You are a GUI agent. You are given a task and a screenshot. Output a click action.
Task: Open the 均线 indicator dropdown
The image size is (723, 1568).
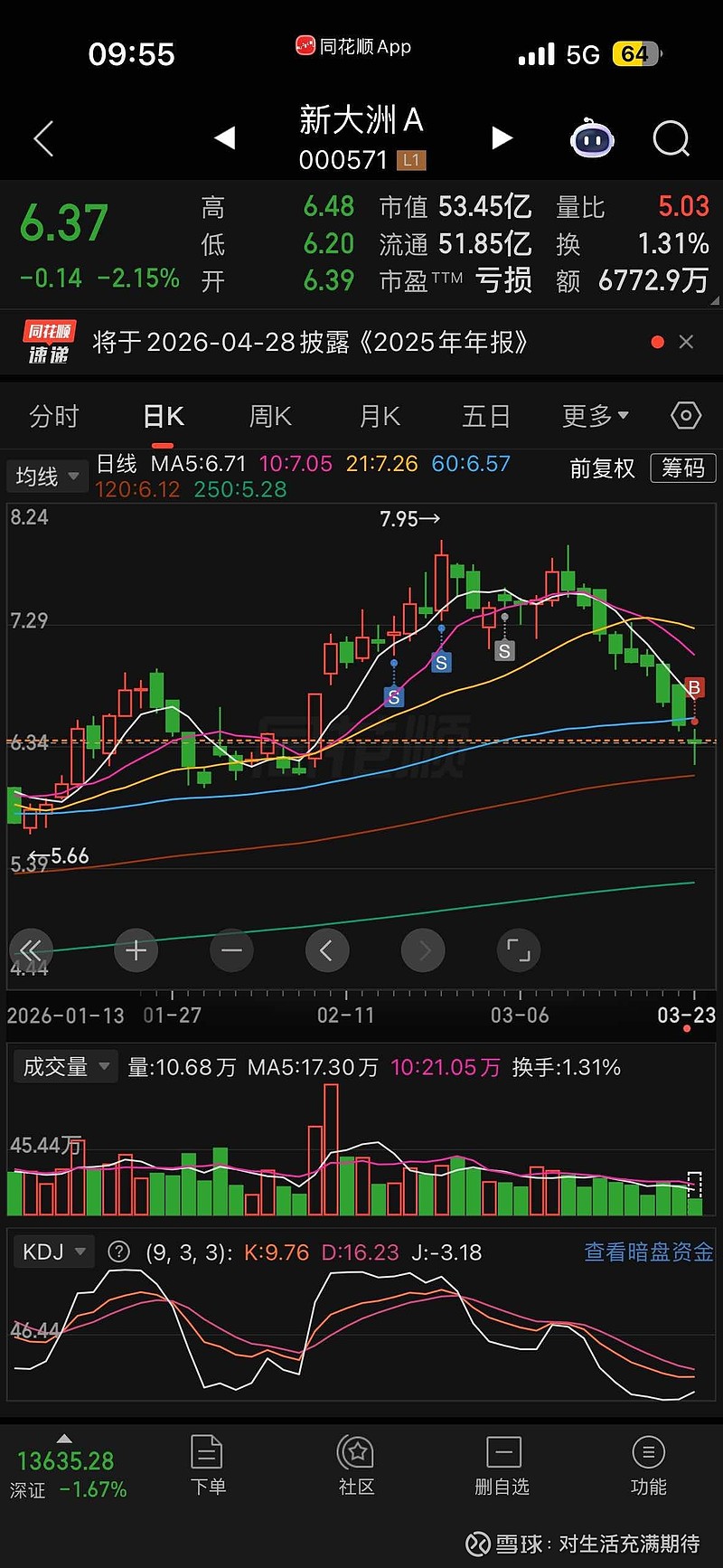47,477
